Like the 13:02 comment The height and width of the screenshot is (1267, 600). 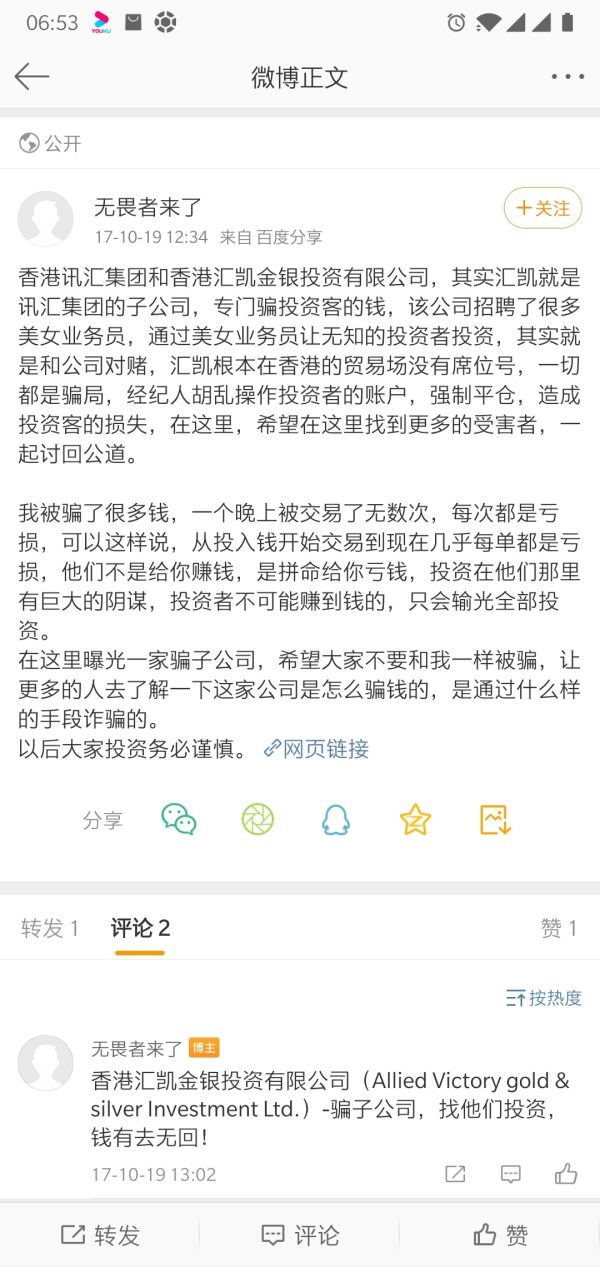click(566, 1174)
